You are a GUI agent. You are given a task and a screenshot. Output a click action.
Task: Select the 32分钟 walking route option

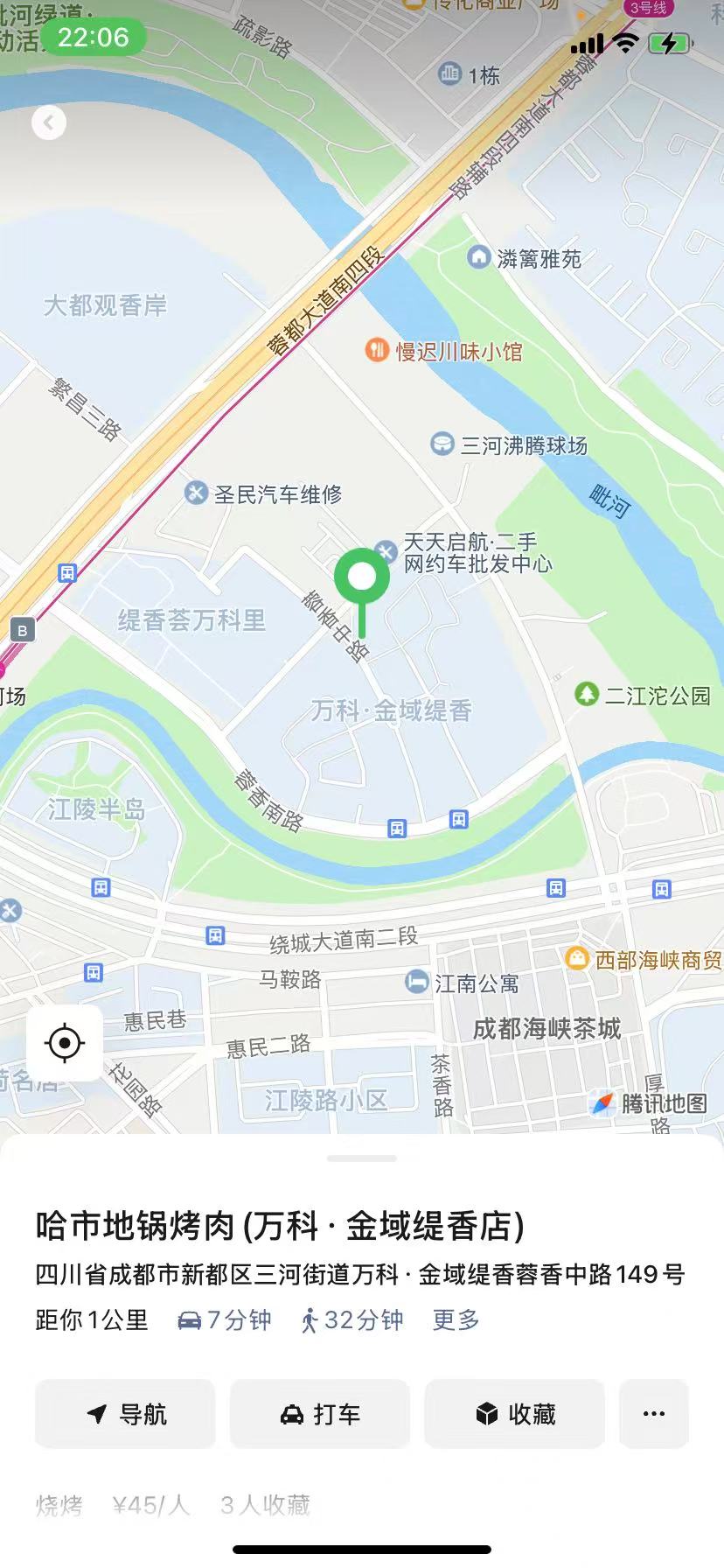(352, 1319)
